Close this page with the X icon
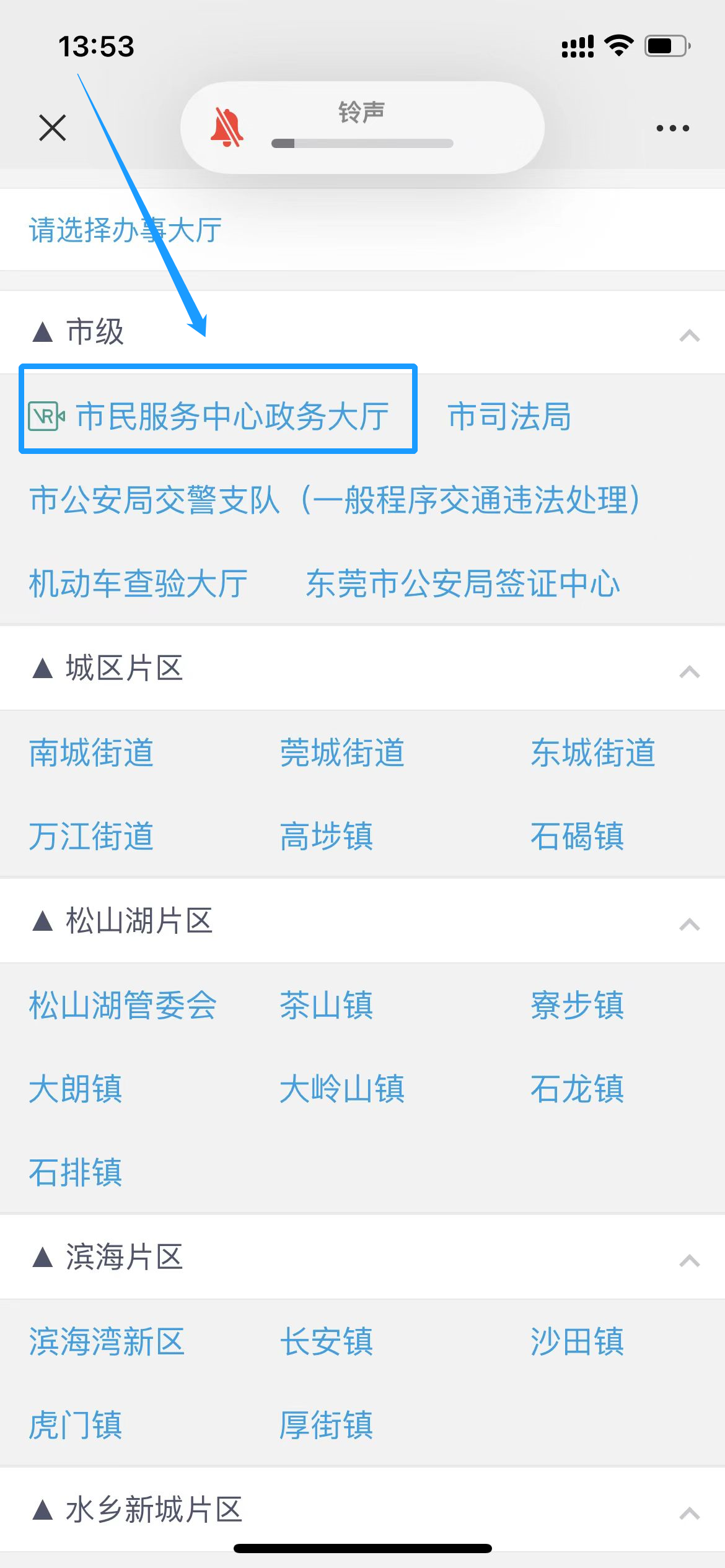Screen dimensions: 725x1568 [52, 128]
